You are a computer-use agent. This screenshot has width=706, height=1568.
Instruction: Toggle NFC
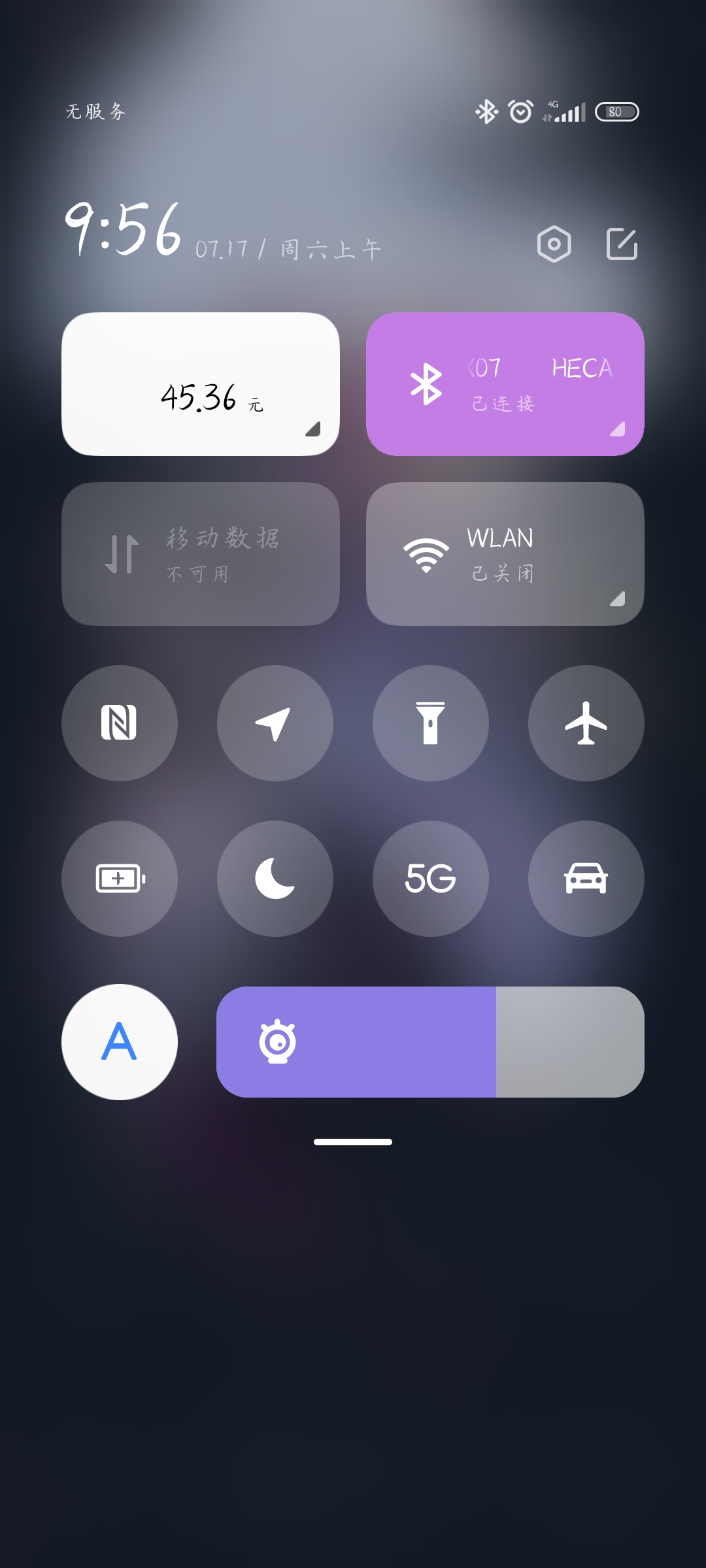(120, 723)
